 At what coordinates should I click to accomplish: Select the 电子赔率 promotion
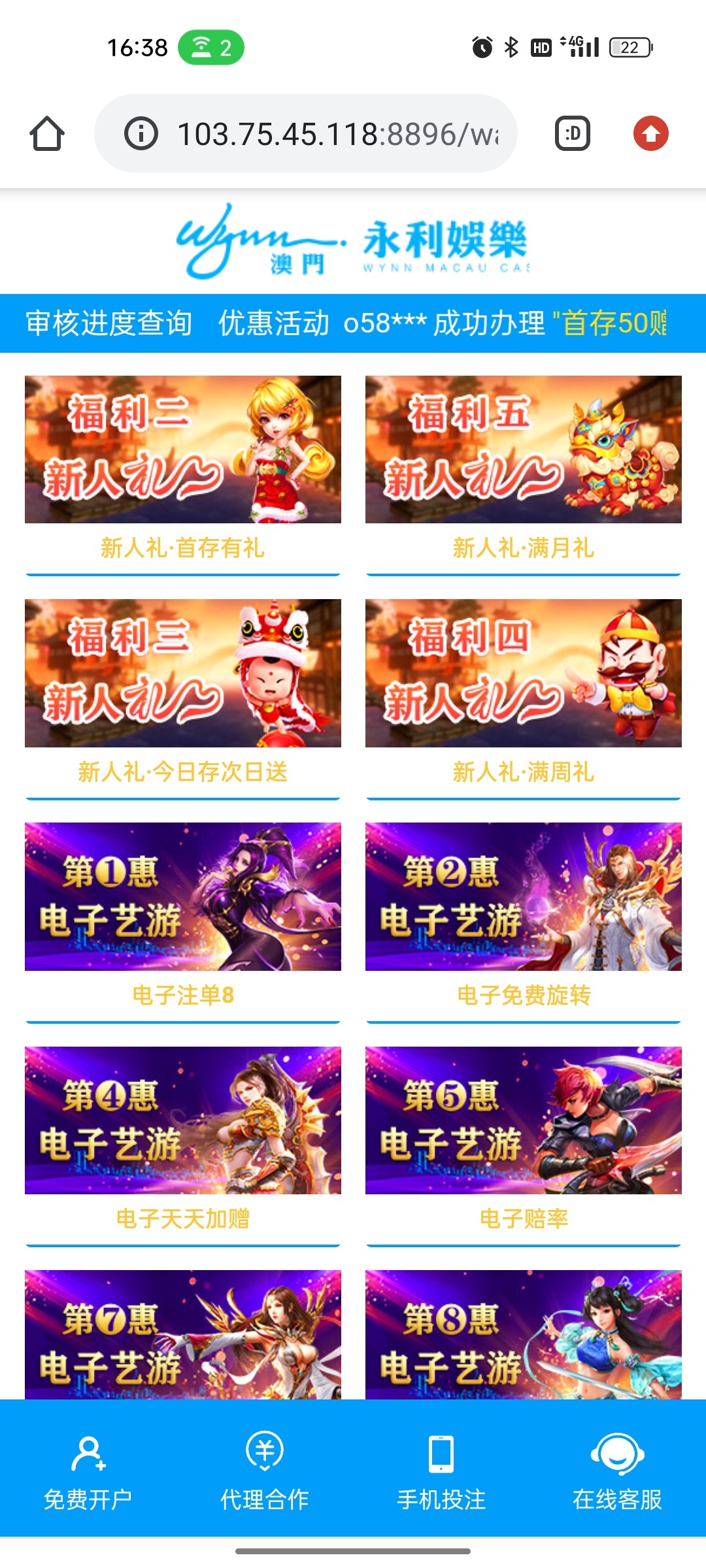click(x=523, y=1121)
